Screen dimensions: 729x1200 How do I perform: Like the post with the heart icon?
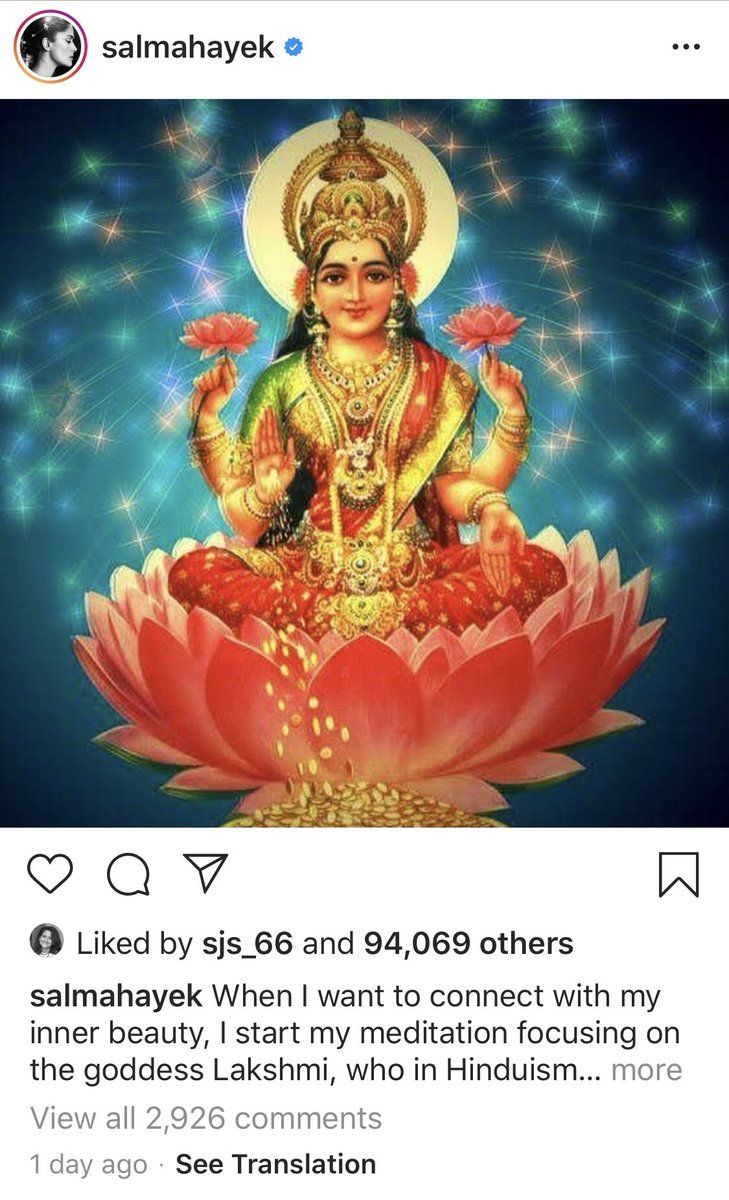(49, 874)
